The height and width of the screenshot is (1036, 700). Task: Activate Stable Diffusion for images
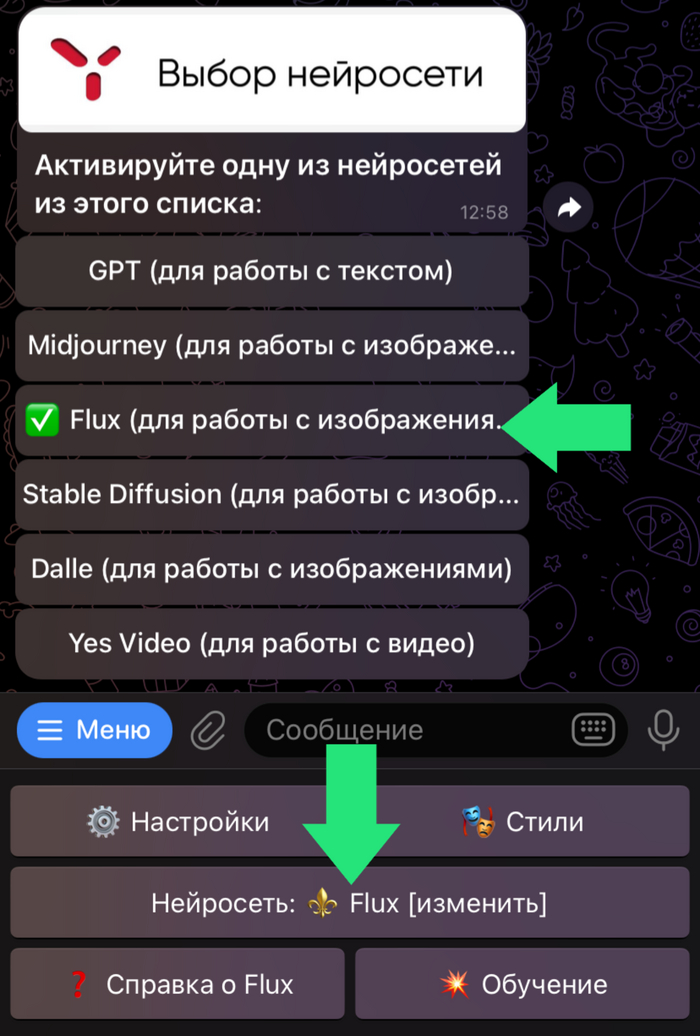click(x=271, y=494)
